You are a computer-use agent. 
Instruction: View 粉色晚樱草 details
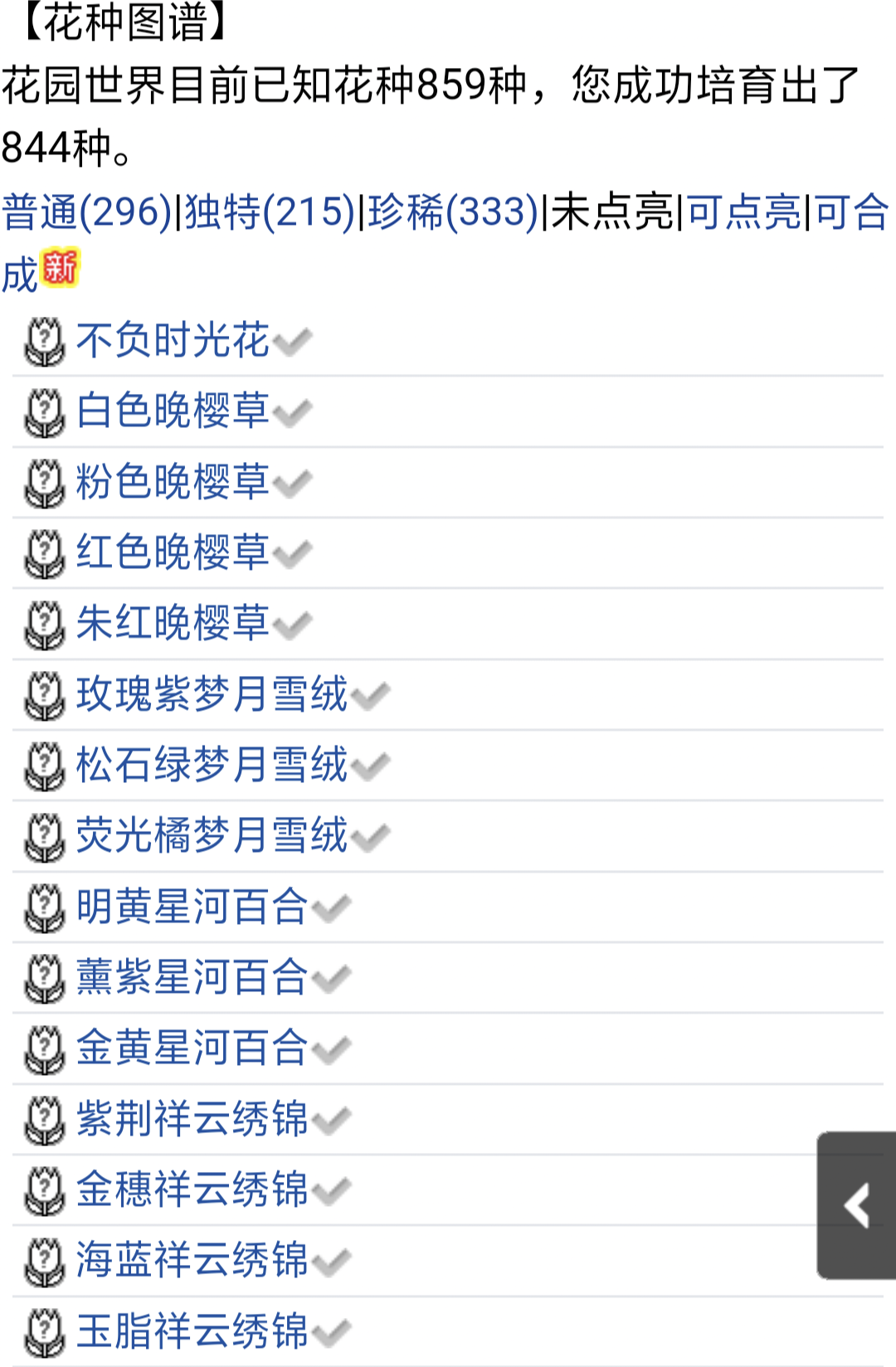coord(173,482)
